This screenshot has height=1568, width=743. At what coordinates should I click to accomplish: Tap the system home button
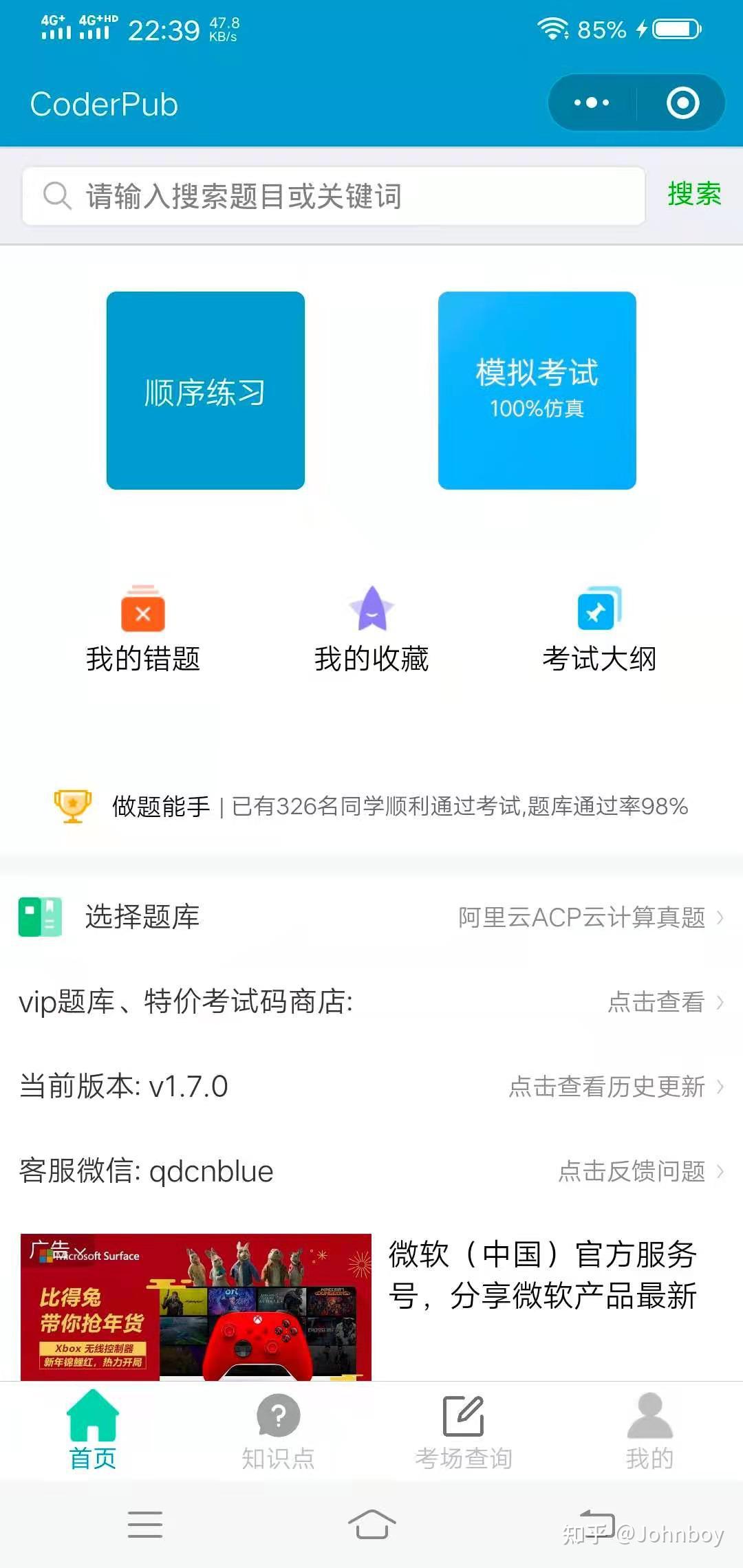tap(371, 1524)
